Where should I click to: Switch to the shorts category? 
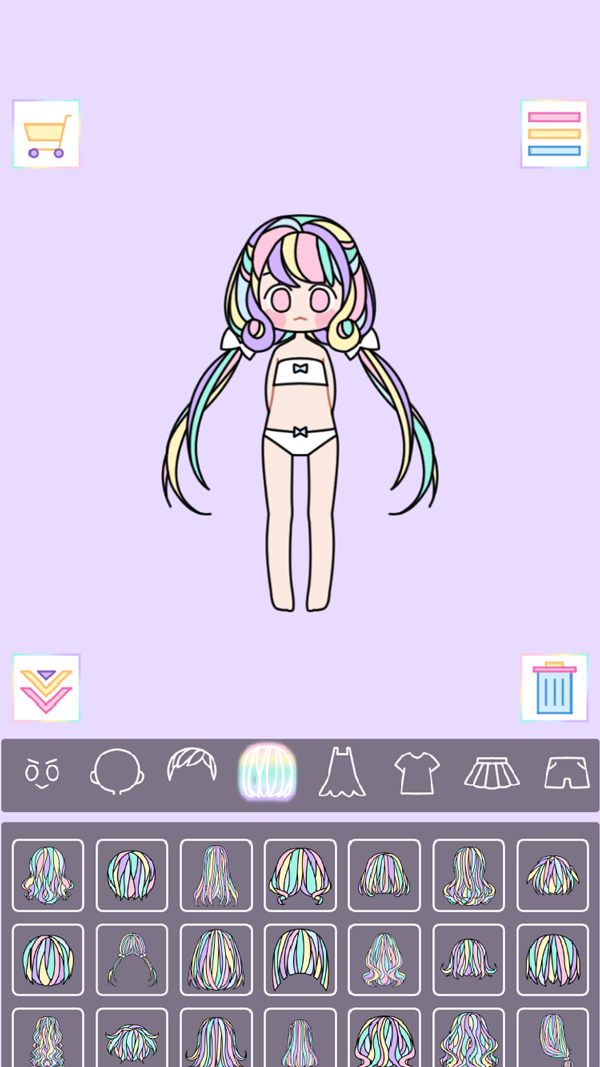(567, 773)
